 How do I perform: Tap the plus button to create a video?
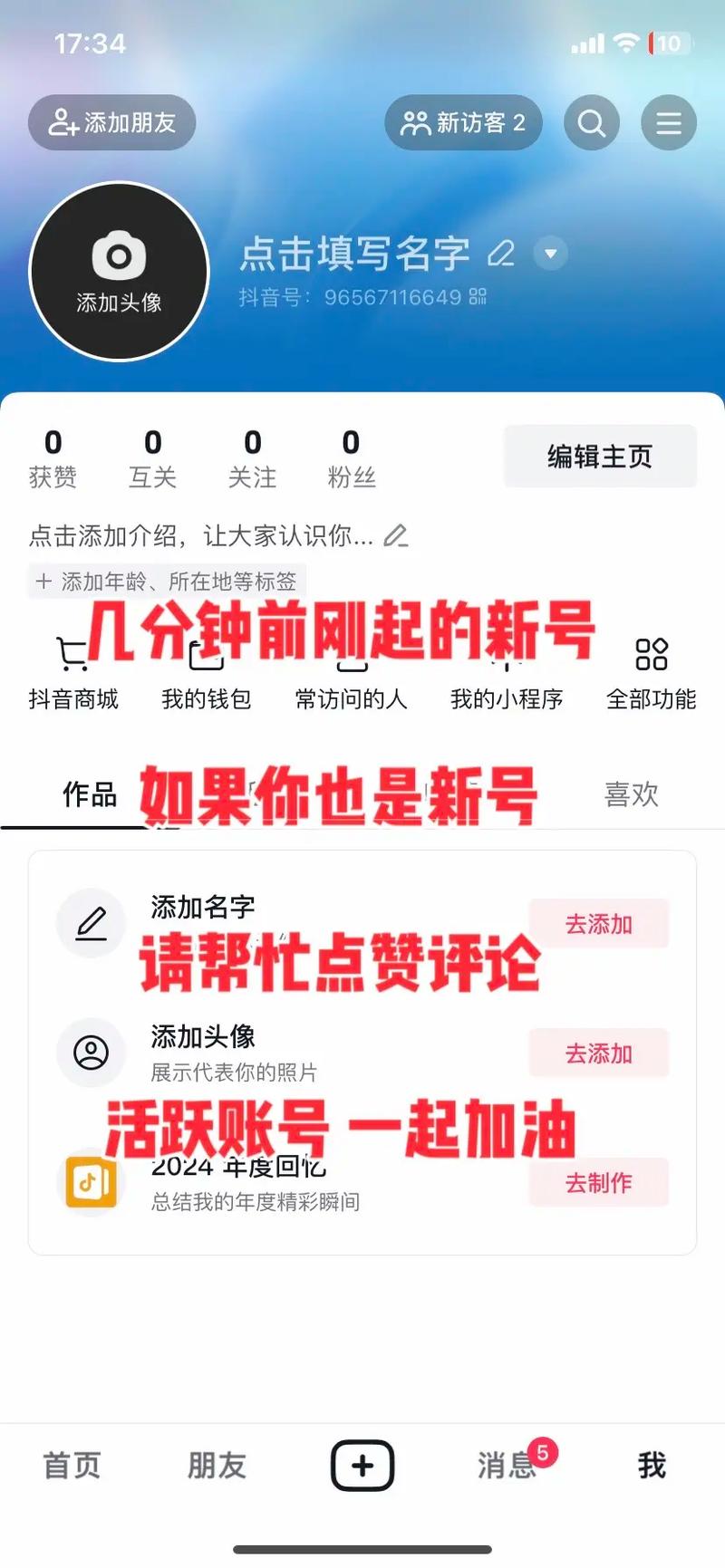click(362, 1464)
